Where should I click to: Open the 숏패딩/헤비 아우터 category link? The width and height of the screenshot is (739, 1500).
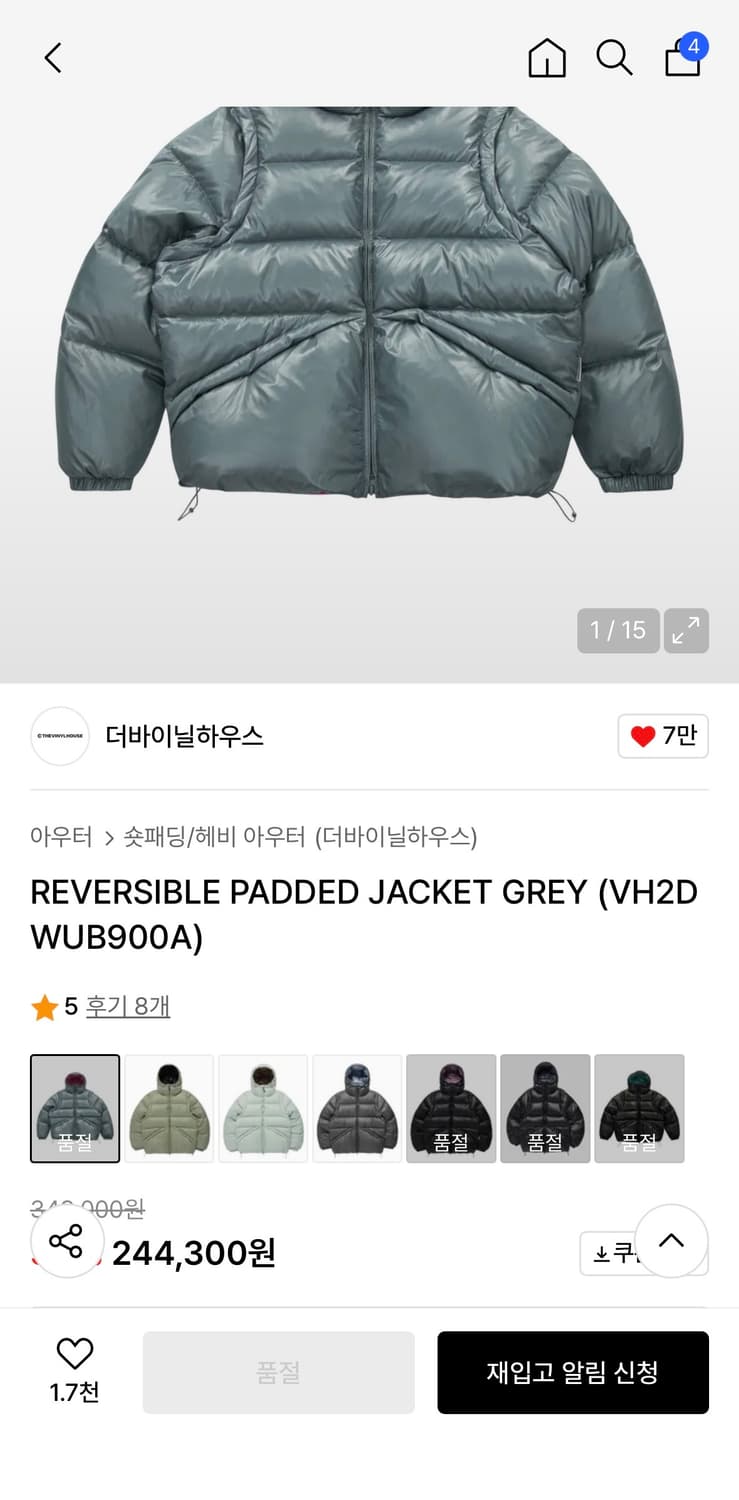tap(212, 838)
